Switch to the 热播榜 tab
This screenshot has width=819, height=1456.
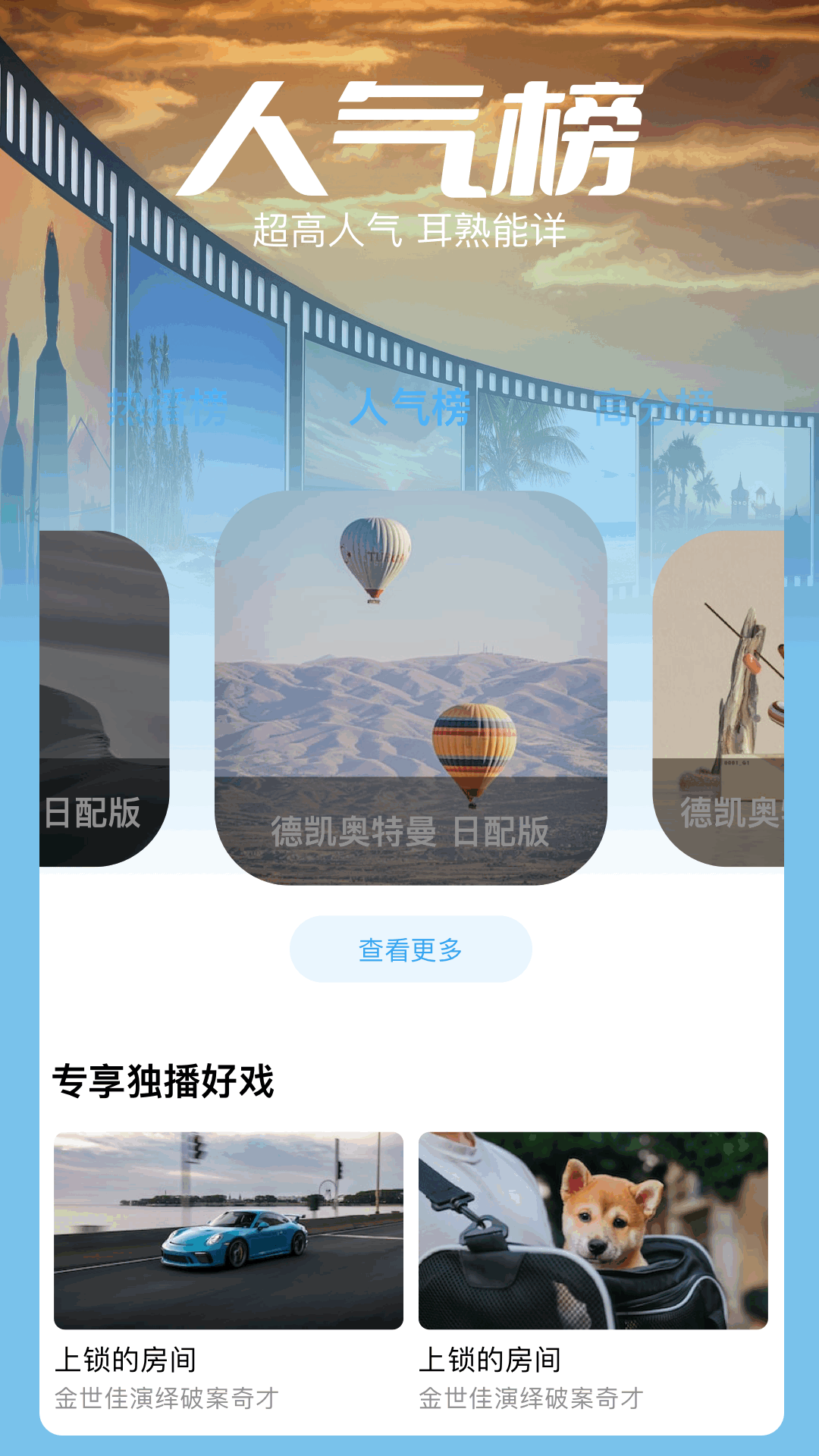pos(168,407)
